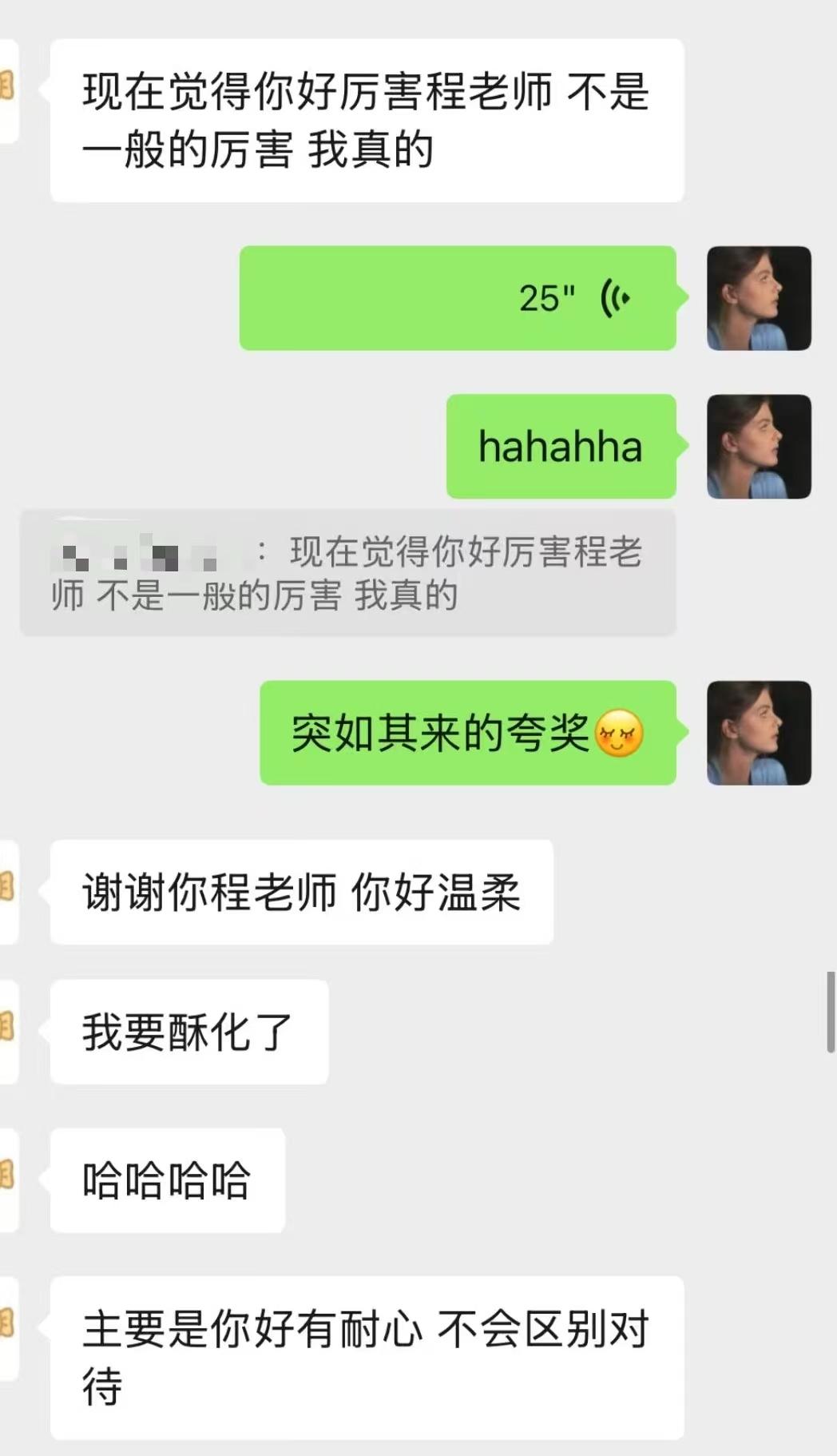Tap the avatar next to 突如其来的夸奖 message
Screen dimensions: 837x1456
[759, 733]
